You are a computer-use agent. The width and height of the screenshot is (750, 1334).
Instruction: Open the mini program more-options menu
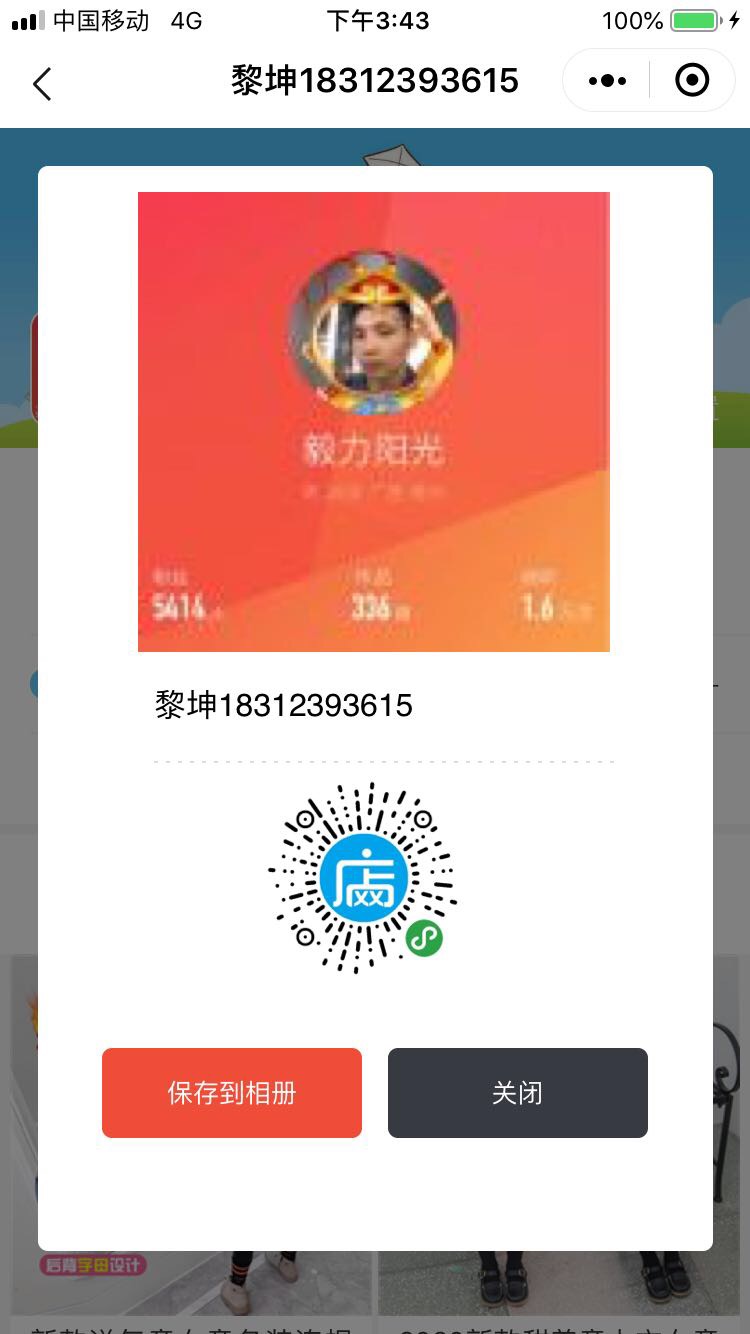pos(607,81)
